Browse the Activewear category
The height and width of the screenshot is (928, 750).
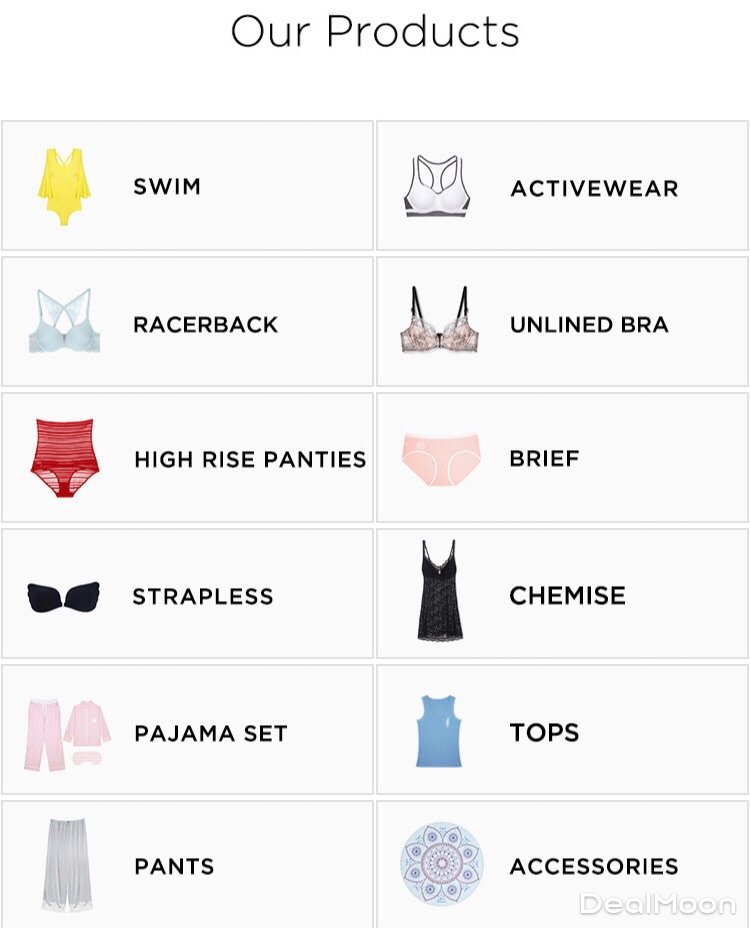click(x=562, y=186)
